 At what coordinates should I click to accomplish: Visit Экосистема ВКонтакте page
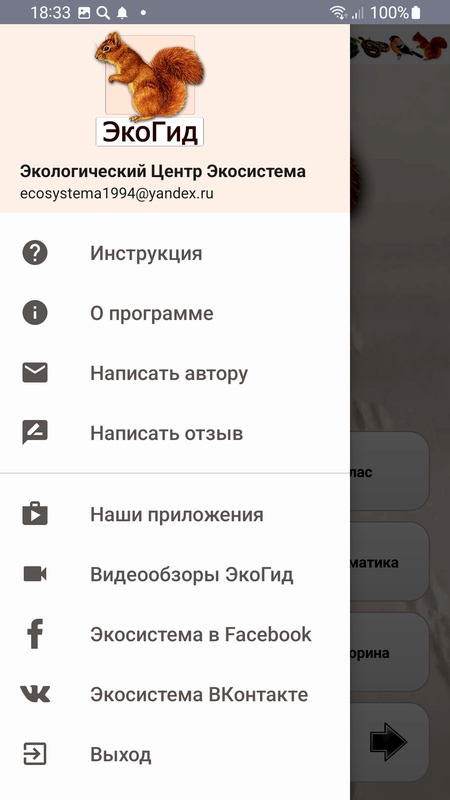(x=175, y=694)
